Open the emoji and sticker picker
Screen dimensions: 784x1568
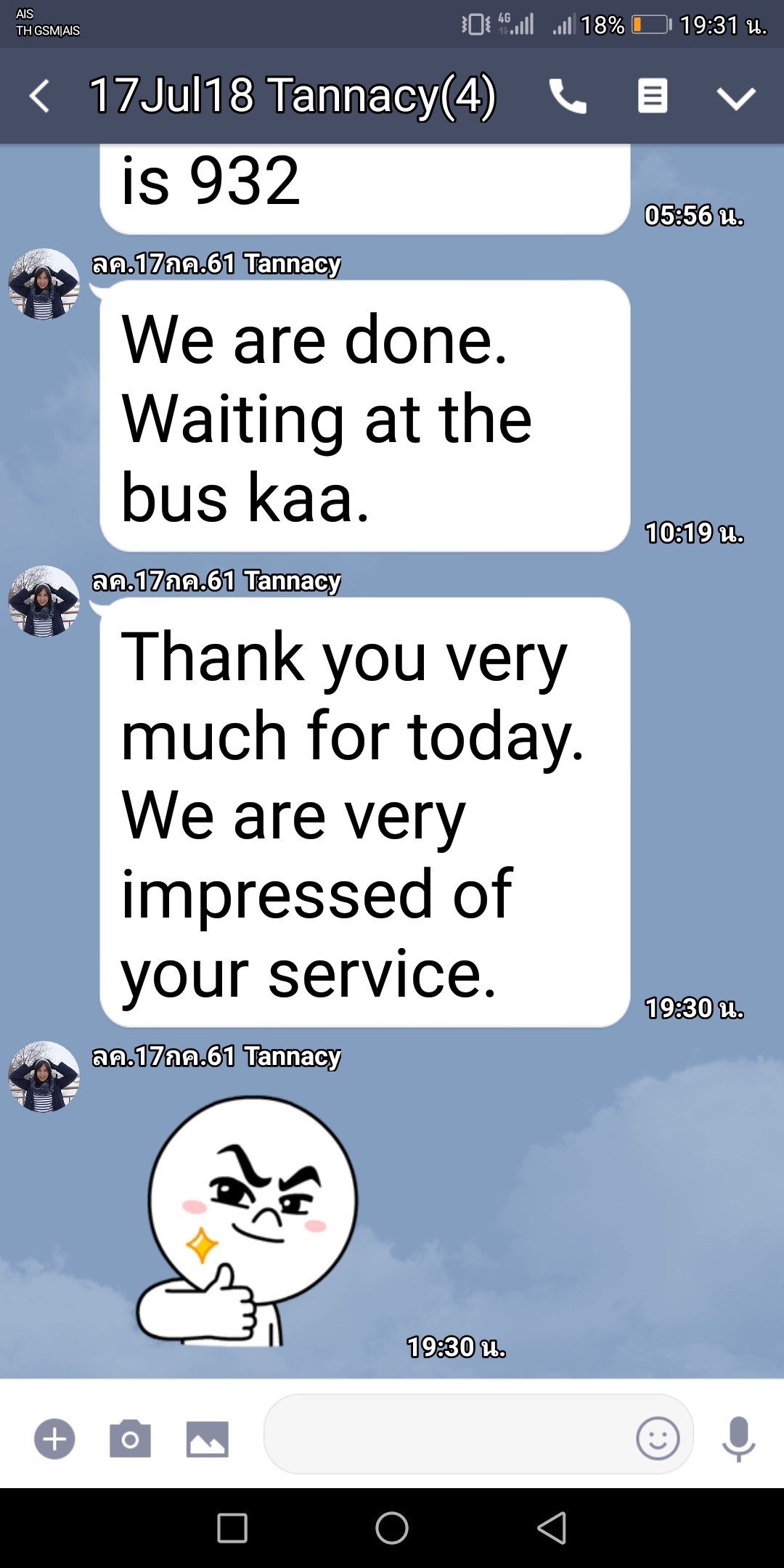click(x=658, y=1438)
